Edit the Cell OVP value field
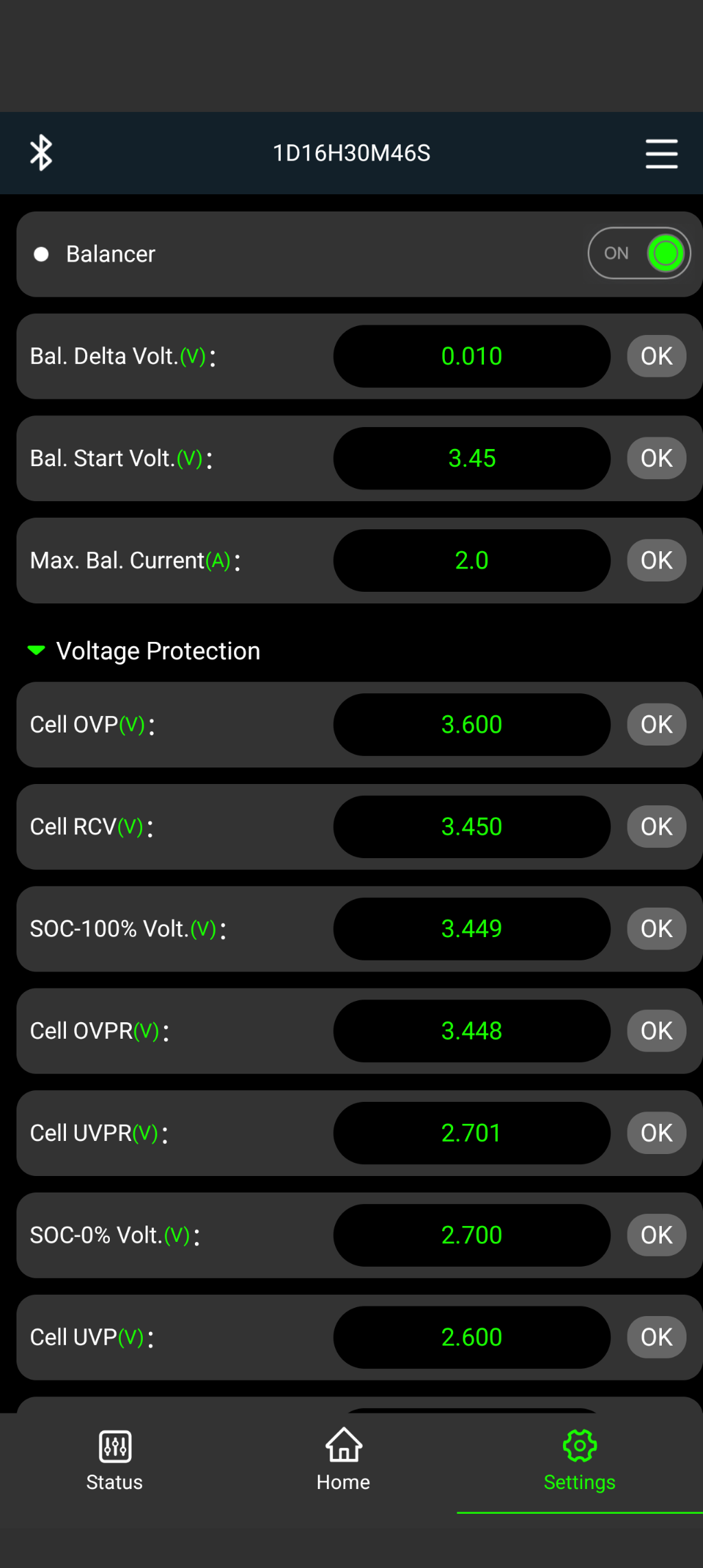 (472, 724)
